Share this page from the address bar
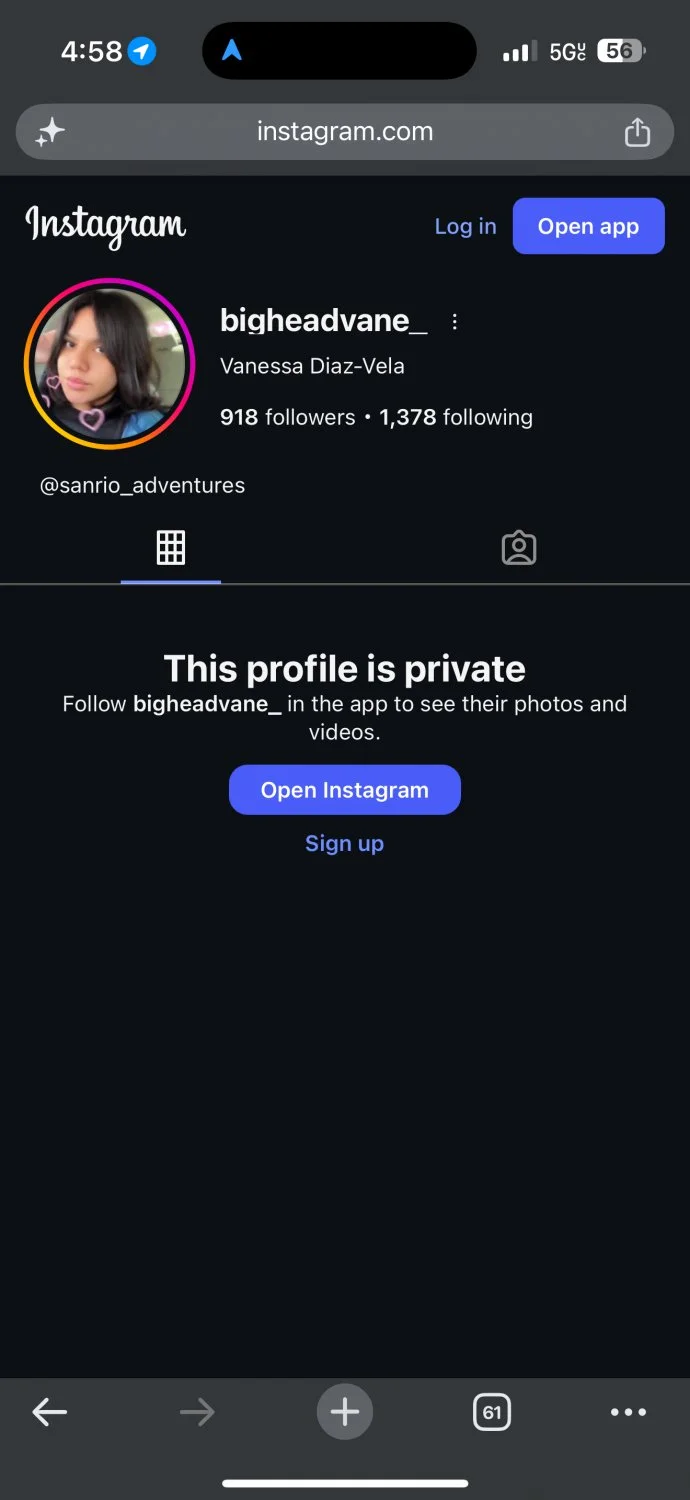This screenshot has width=690, height=1500. (637, 132)
